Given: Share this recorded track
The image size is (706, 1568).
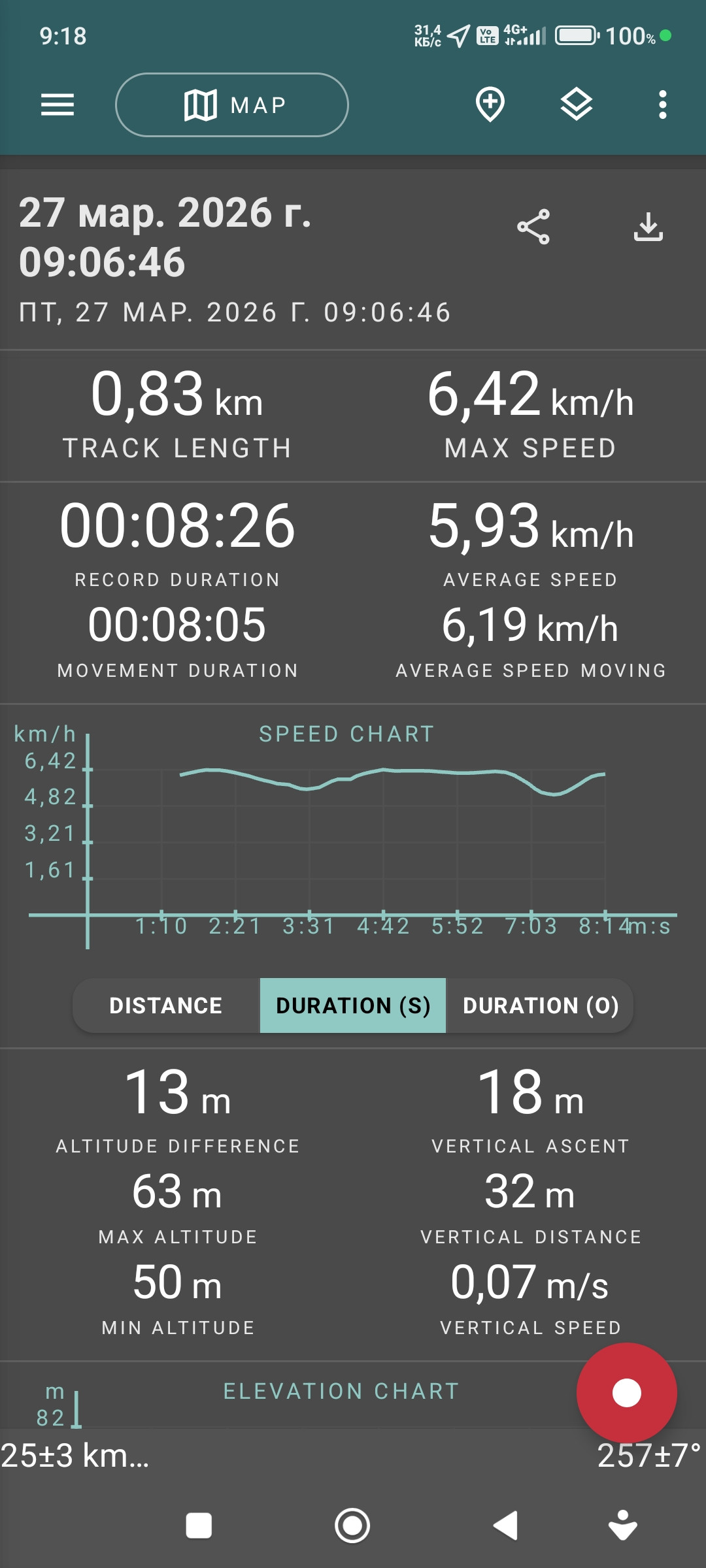Looking at the screenshot, I should click(x=533, y=227).
